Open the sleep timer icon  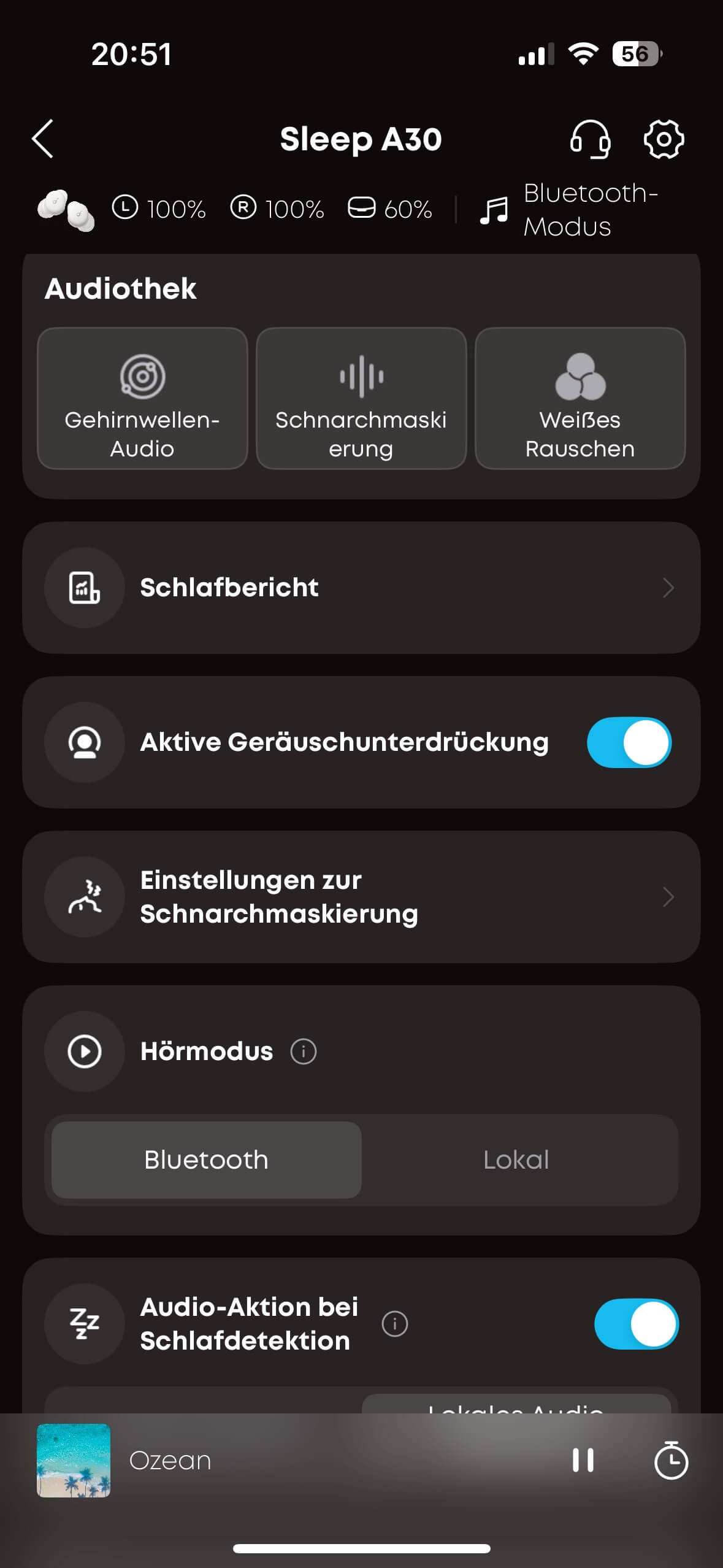click(671, 1461)
